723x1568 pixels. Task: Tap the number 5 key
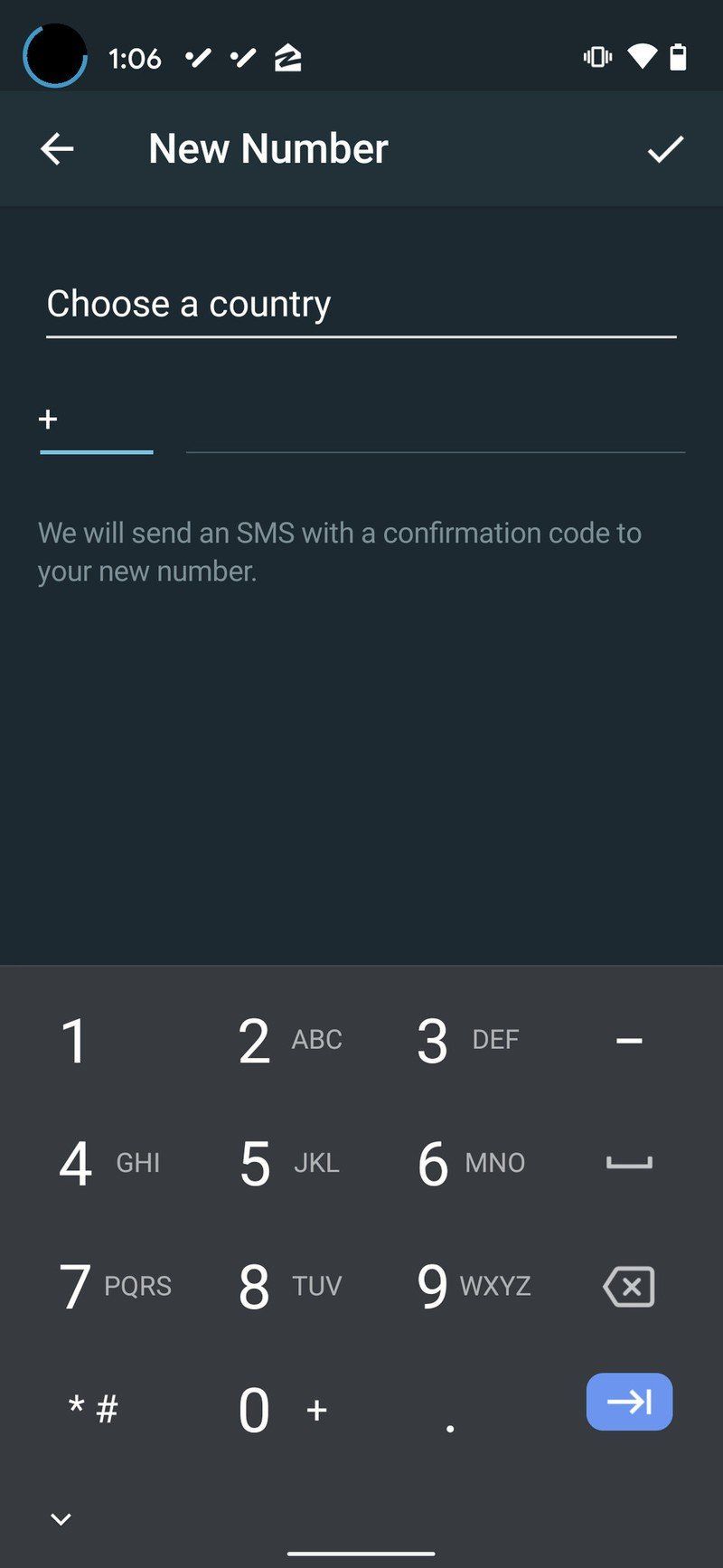pos(271,1164)
